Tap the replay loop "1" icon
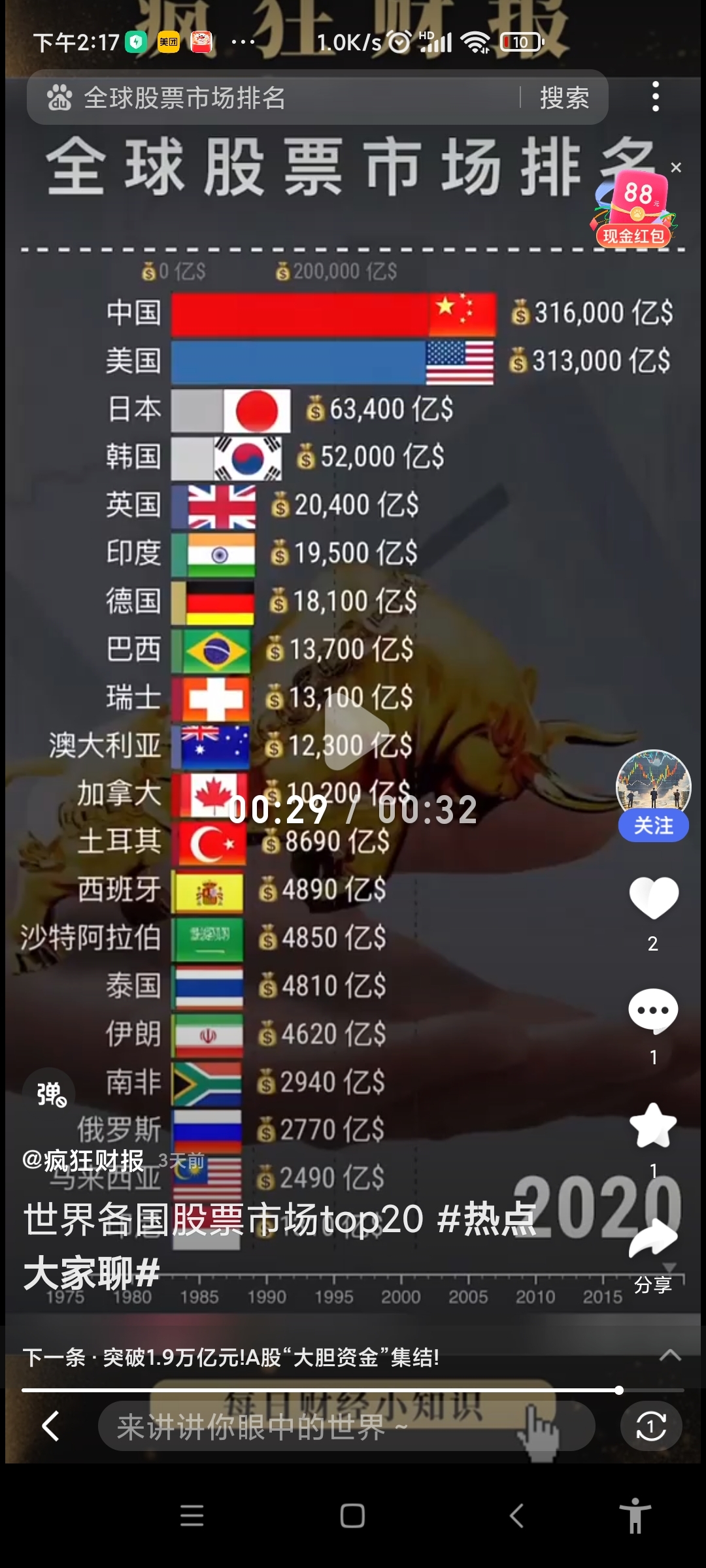Image resolution: width=706 pixels, height=1568 pixels. click(x=651, y=1426)
